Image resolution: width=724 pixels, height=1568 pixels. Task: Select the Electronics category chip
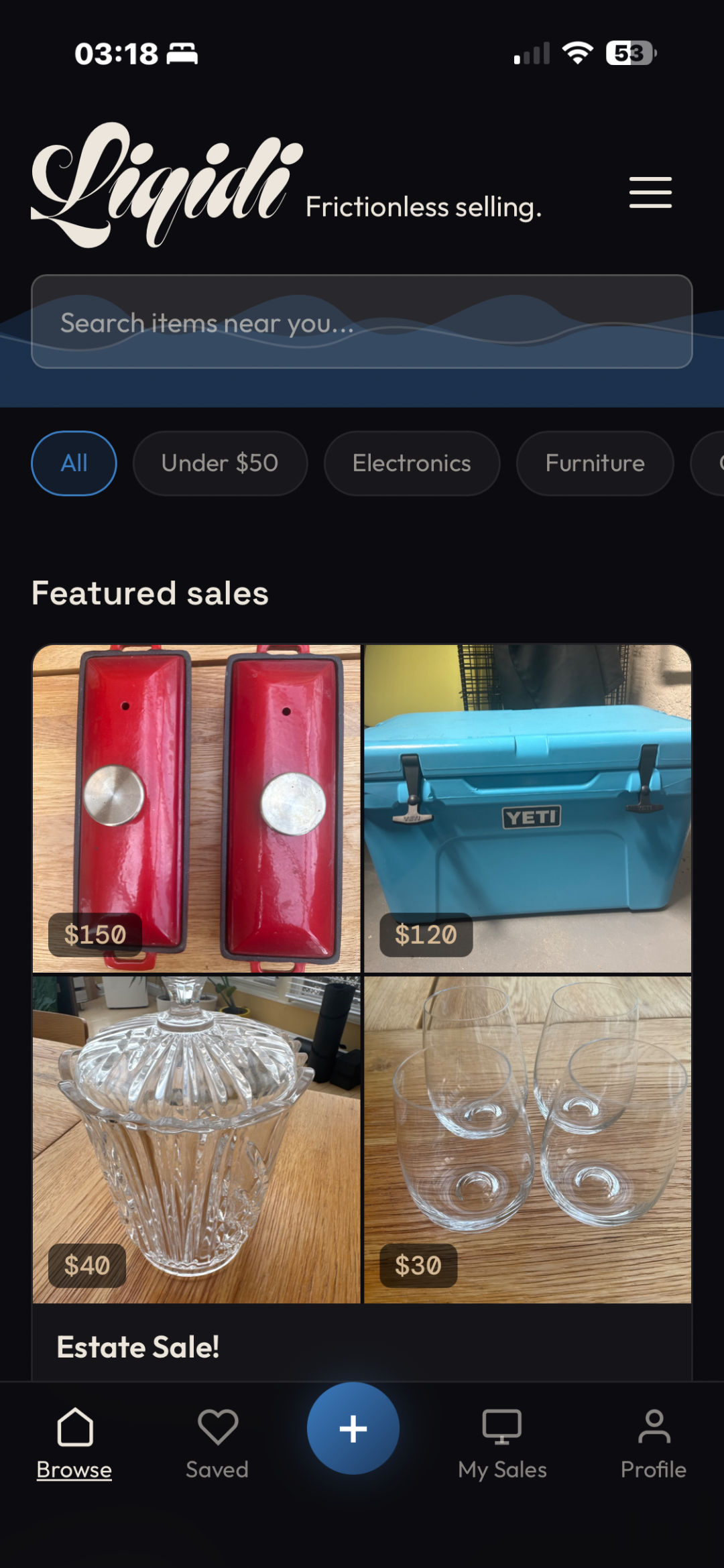pos(412,463)
